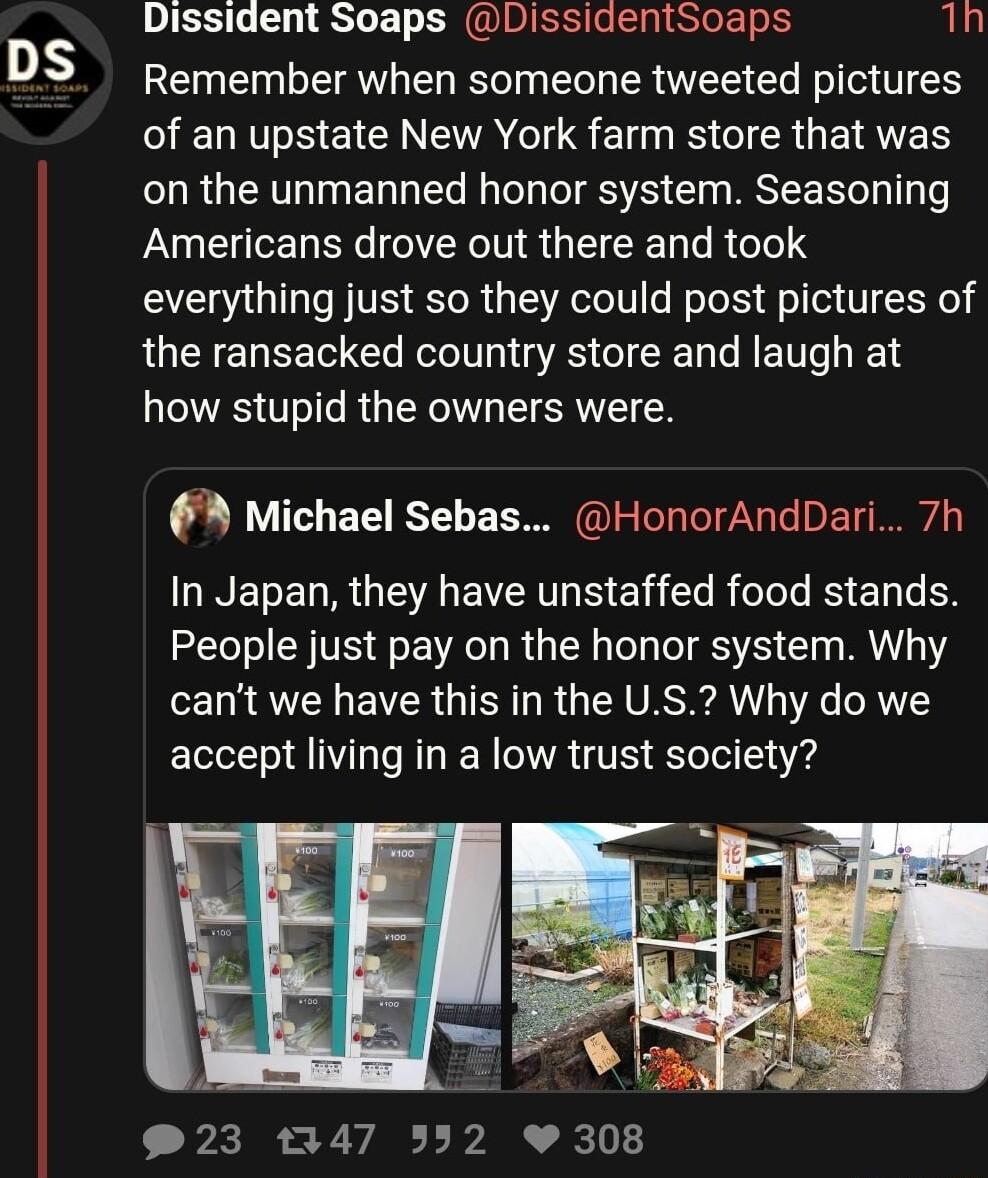Viewport: 988px width, 1178px height.
Task: View the roadside food stand photo
Action: click(750, 955)
